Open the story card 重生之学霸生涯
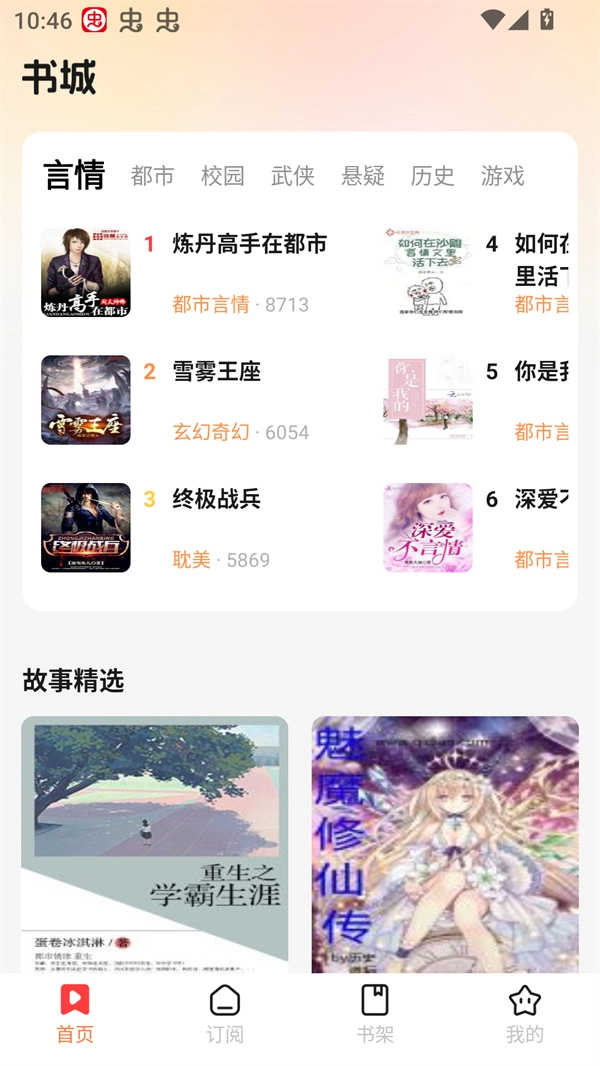The width and height of the screenshot is (600, 1066). [154, 845]
